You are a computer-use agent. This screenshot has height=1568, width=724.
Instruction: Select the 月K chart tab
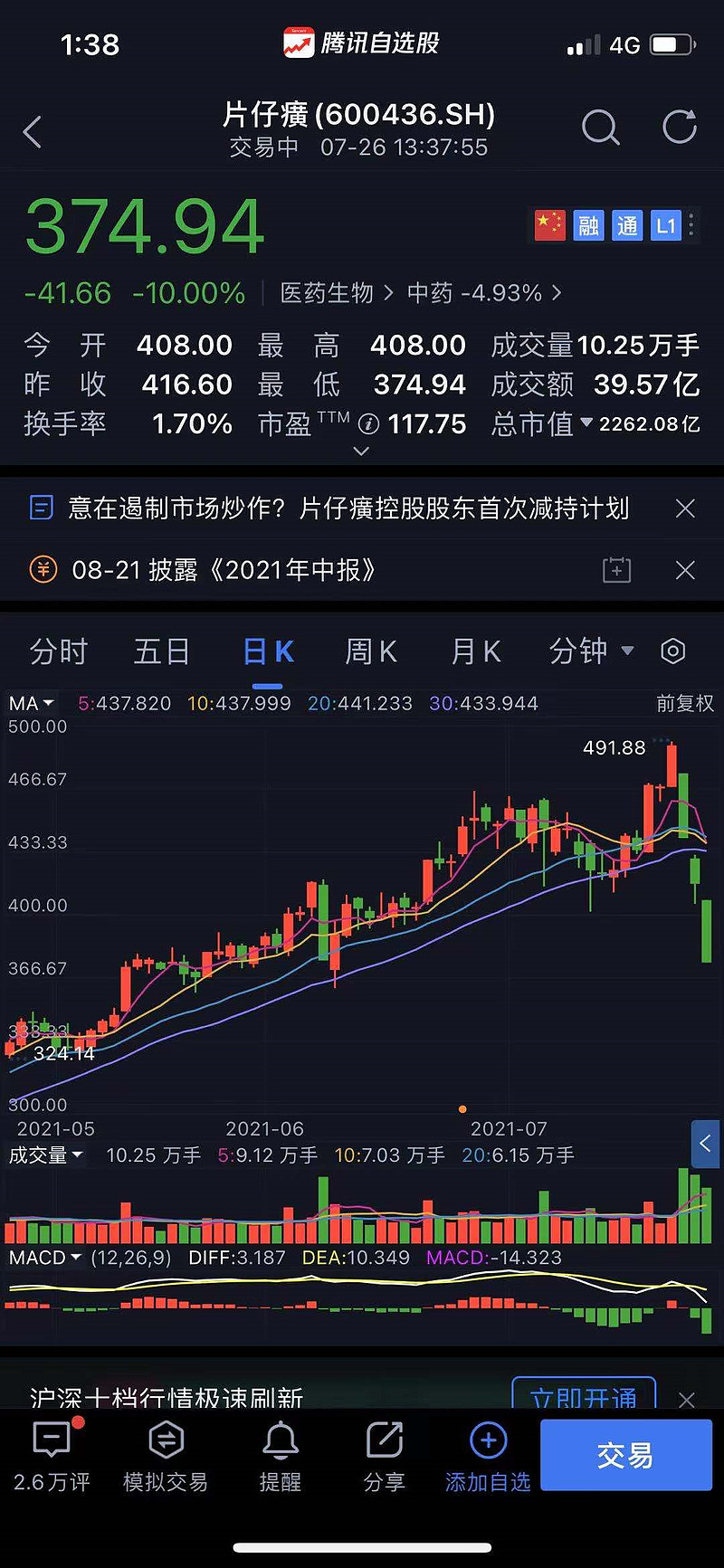(x=476, y=651)
